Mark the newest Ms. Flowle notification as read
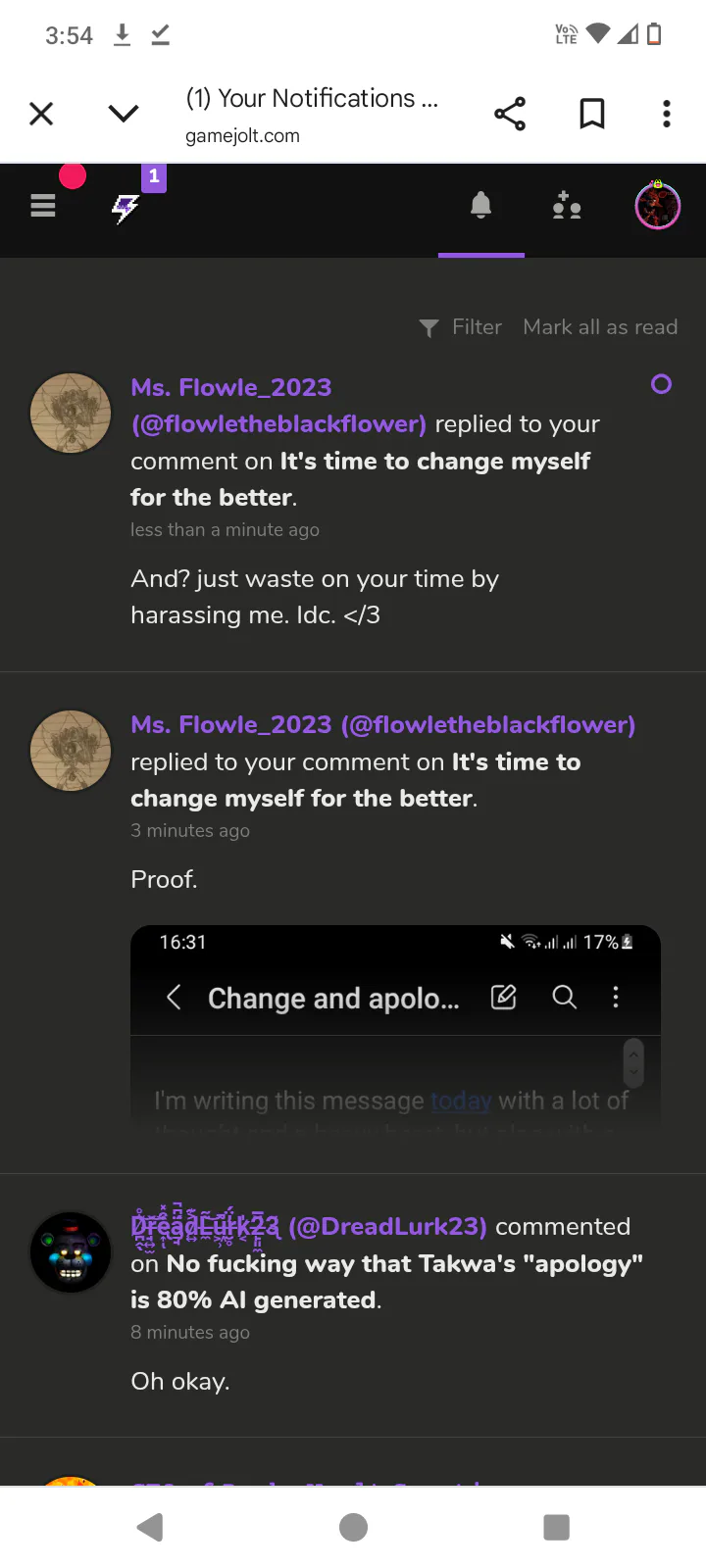706x1568 pixels. pyautogui.click(x=662, y=384)
